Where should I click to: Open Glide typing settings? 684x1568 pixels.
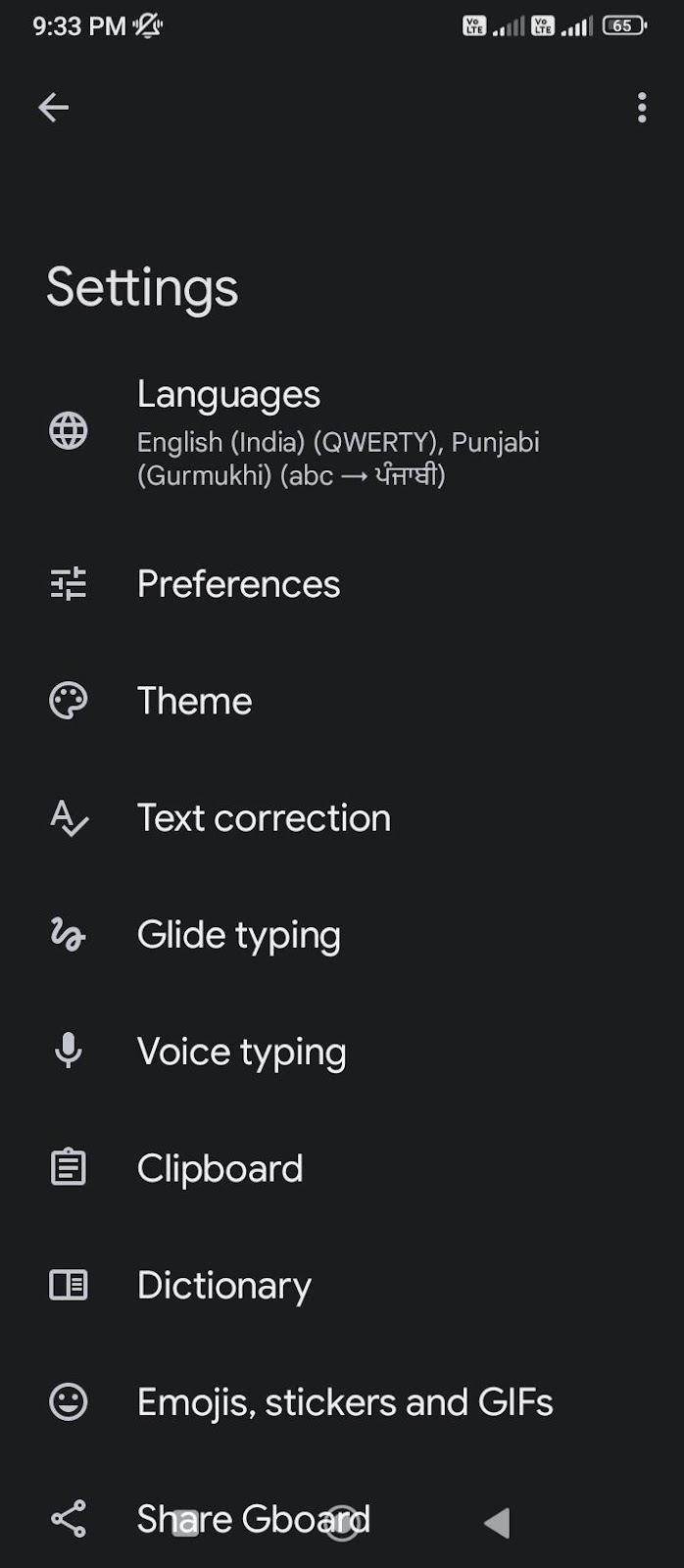point(238,935)
